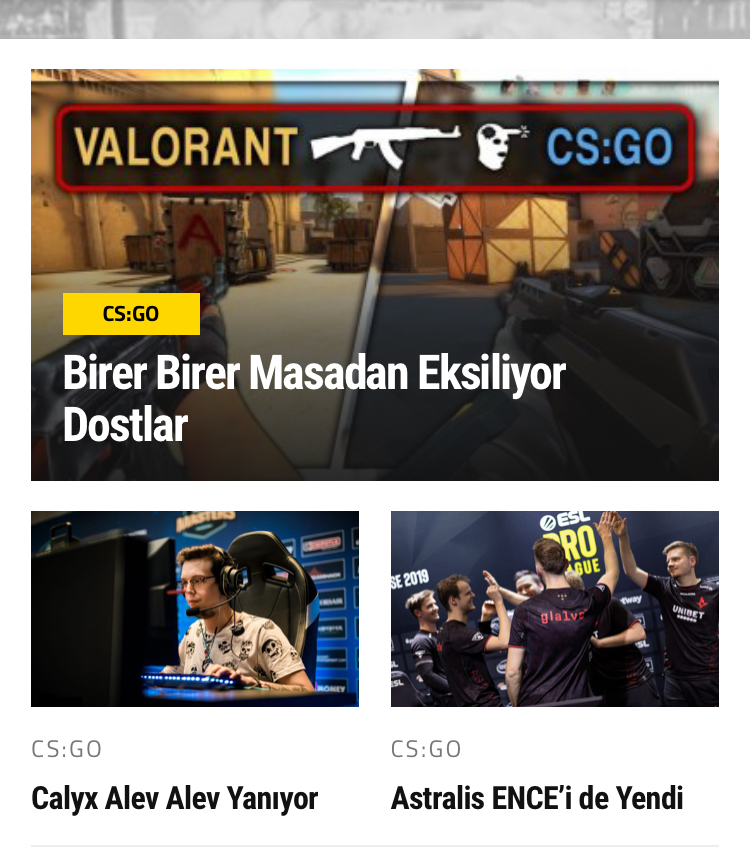Select the CS:GO category above the Astralis headline
Screen dimensions: 750x863
[426, 749]
